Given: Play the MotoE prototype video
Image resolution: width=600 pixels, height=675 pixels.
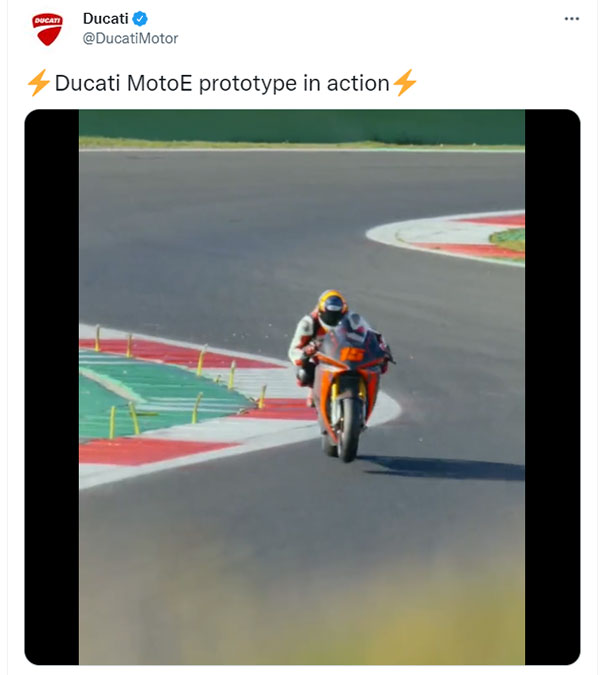Looking at the screenshot, I should pyautogui.click(x=302, y=387).
